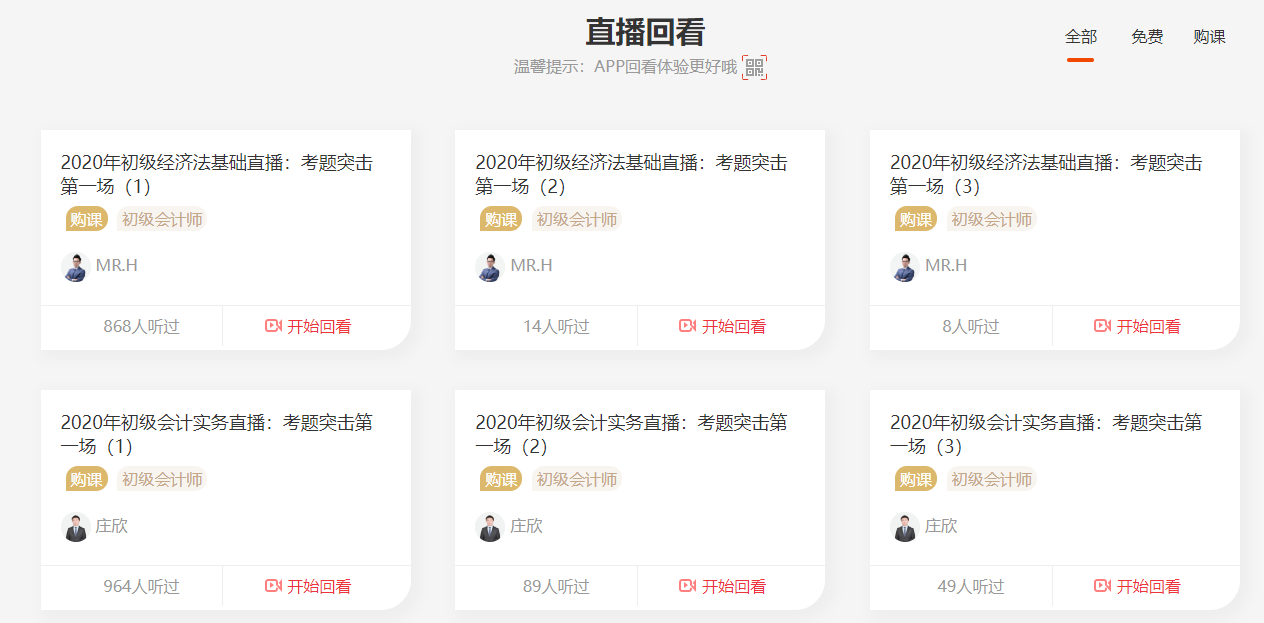Open the 会计实务直播 第一场（2） card
1264x623 pixels.
[x=631, y=434]
